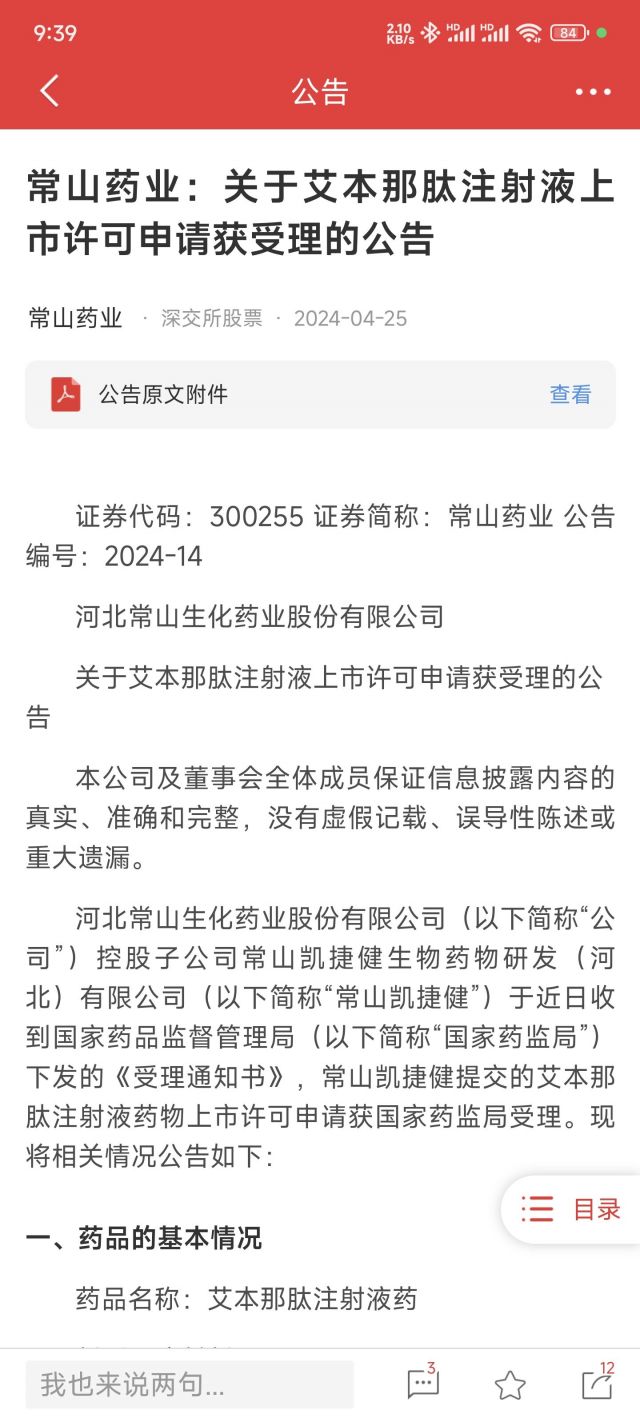Bookmark this announcement with the star icon
The image size is (640, 1422).
(510, 1384)
